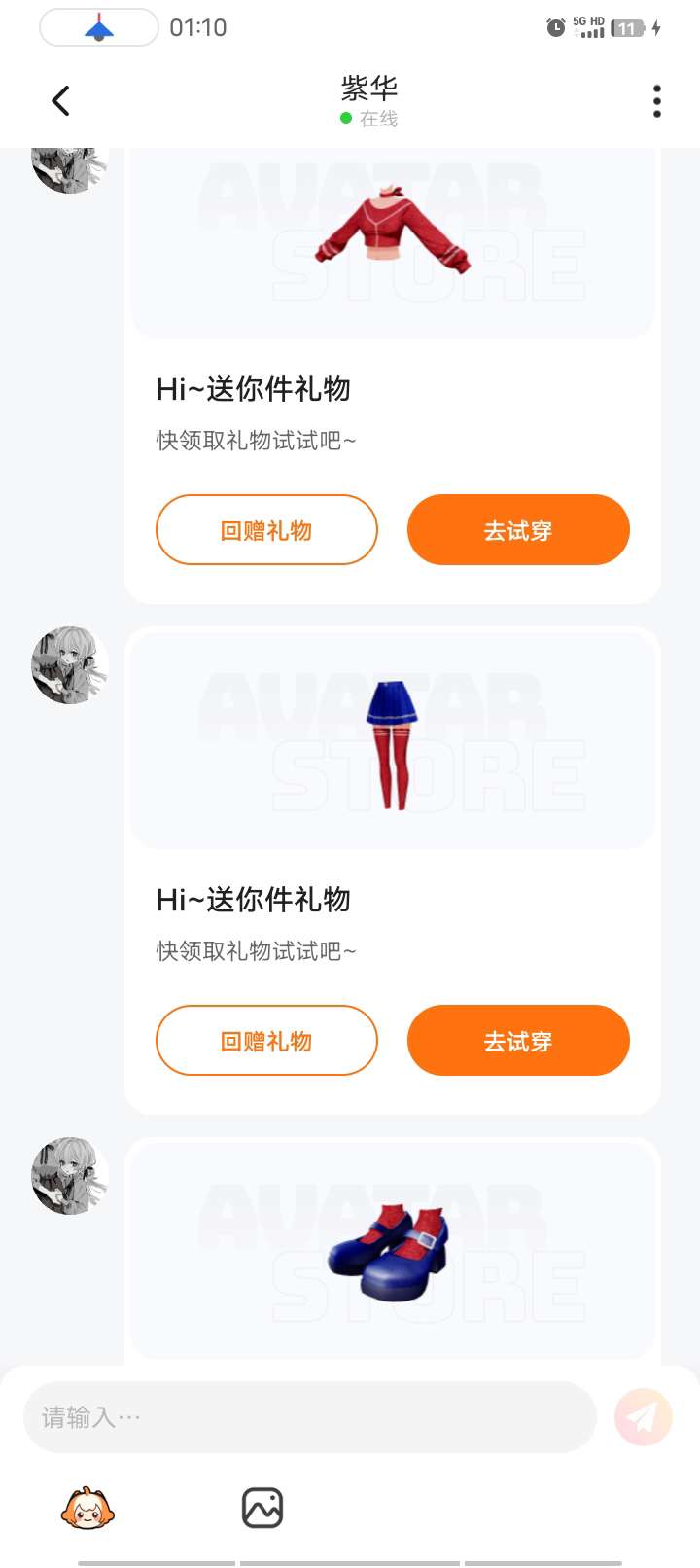Tap 去试穿 for the red sweater gift

pyautogui.click(x=518, y=530)
